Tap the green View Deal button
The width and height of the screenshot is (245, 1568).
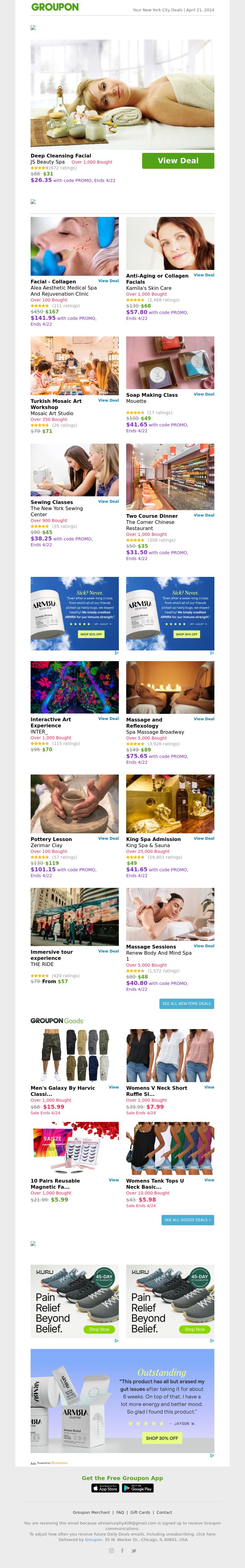pos(178,161)
